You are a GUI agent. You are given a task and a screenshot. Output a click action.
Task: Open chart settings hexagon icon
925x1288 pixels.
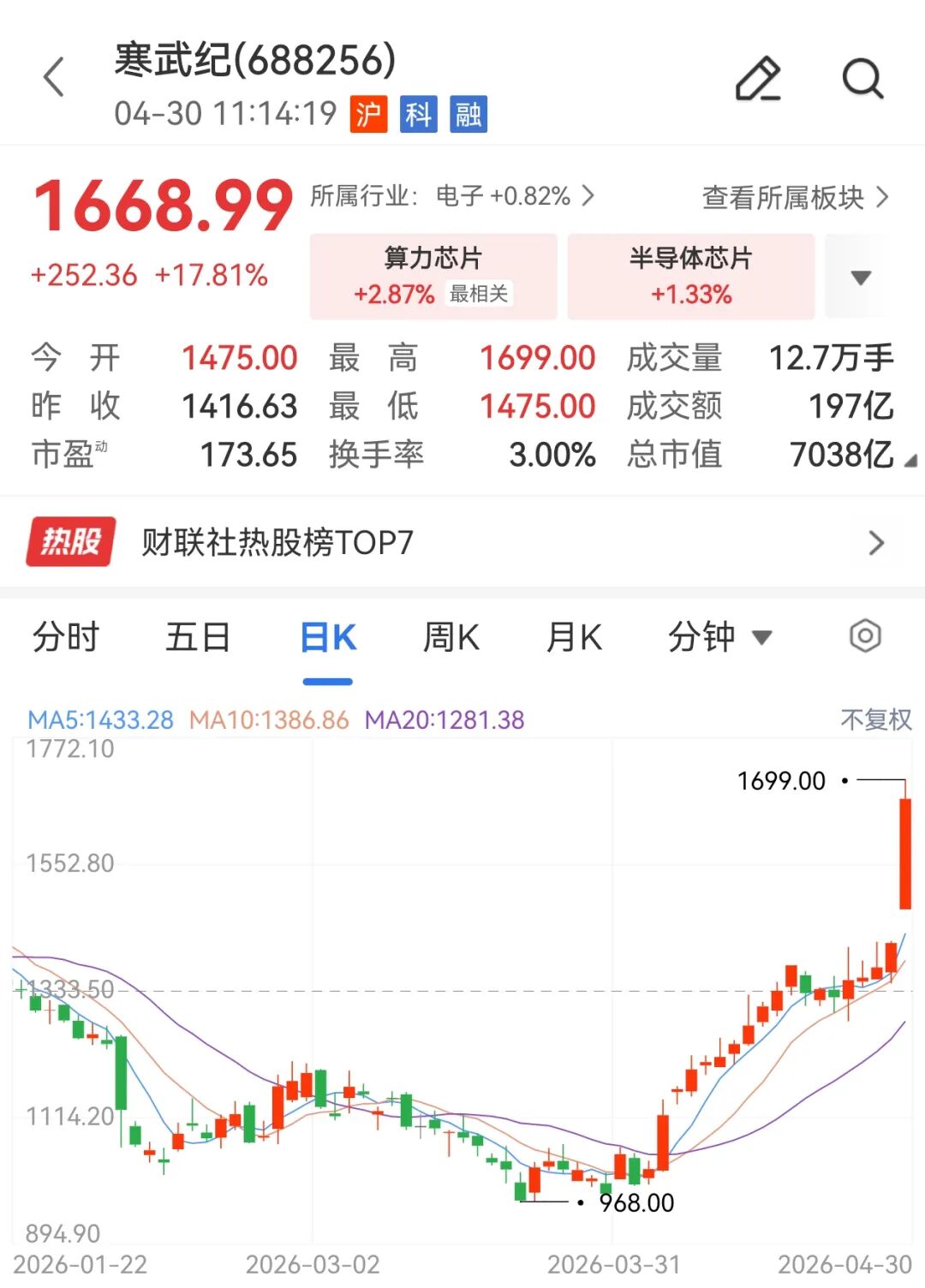[865, 636]
